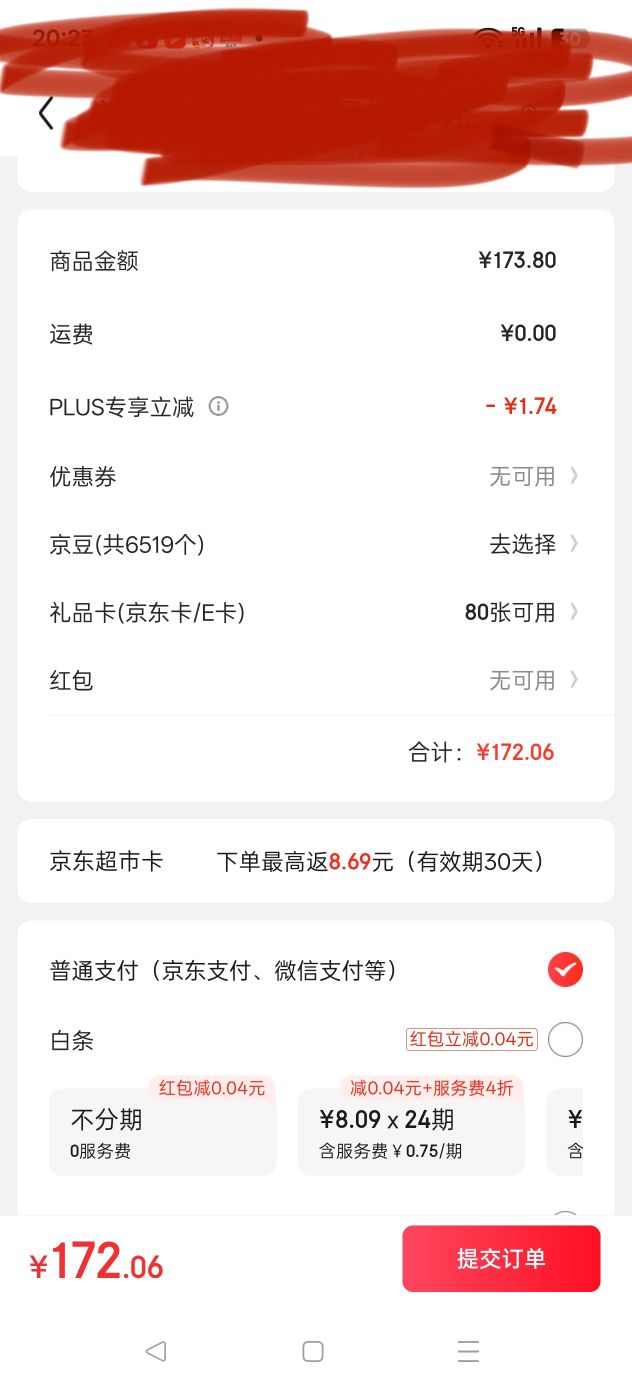This screenshot has height=1390, width=632.
Task: Open 京豆 row to choose beans
Action: pyautogui.click(x=315, y=544)
